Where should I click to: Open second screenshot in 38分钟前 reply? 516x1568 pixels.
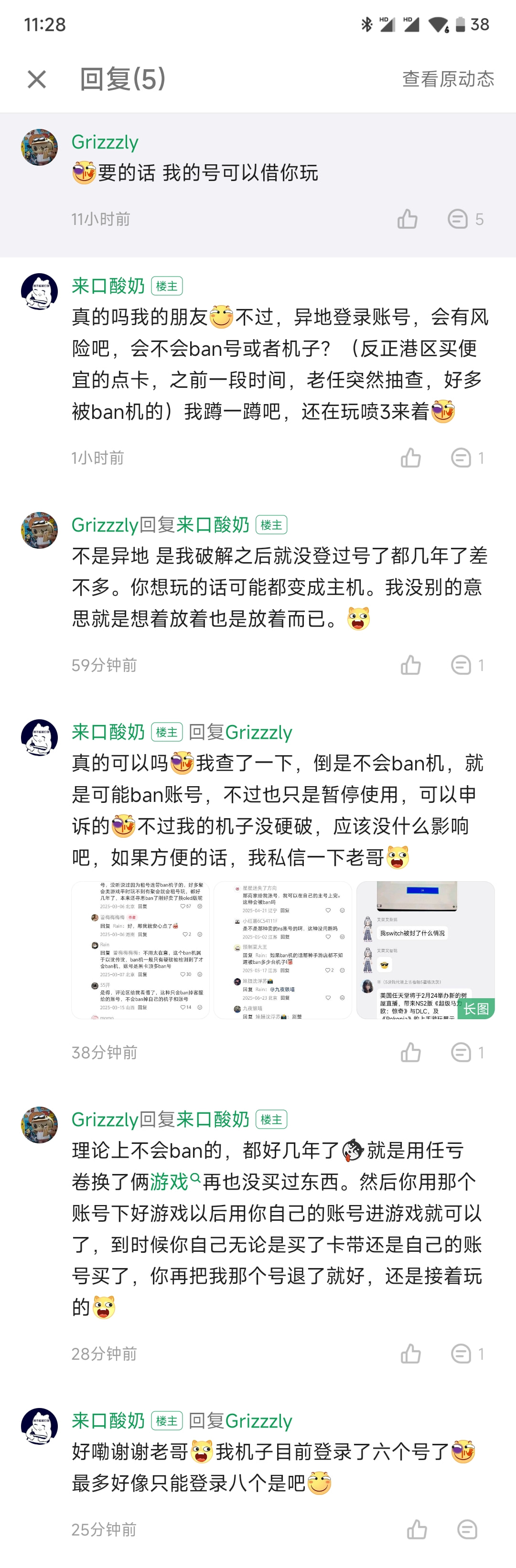283,950
